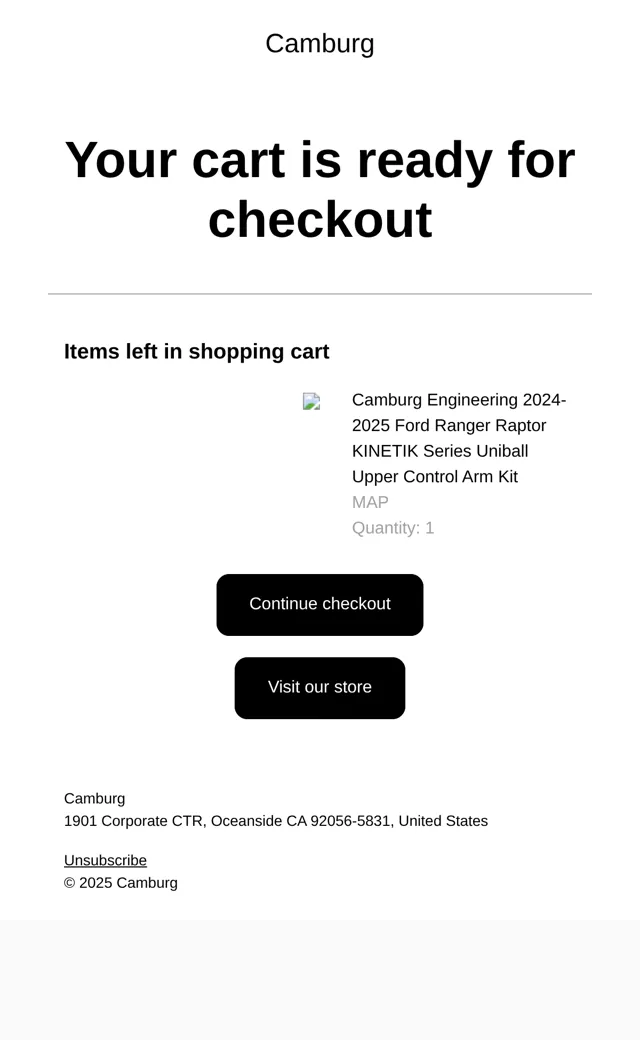Follow the Unsubscribe link
The height and width of the screenshot is (1040, 640).
pyautogui.click(x=105, y=860)
